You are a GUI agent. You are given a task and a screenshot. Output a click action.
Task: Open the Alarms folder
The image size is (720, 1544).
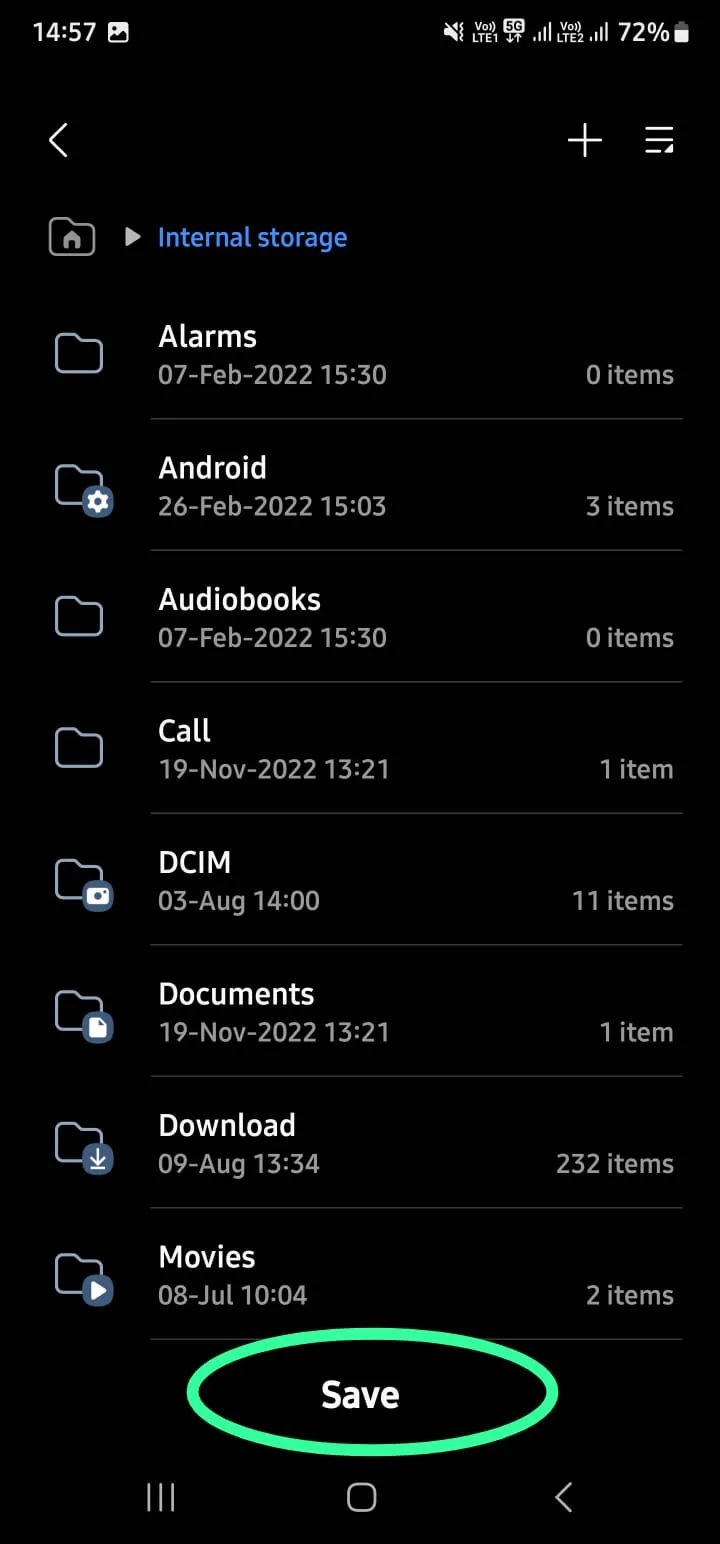coord(360,355)
